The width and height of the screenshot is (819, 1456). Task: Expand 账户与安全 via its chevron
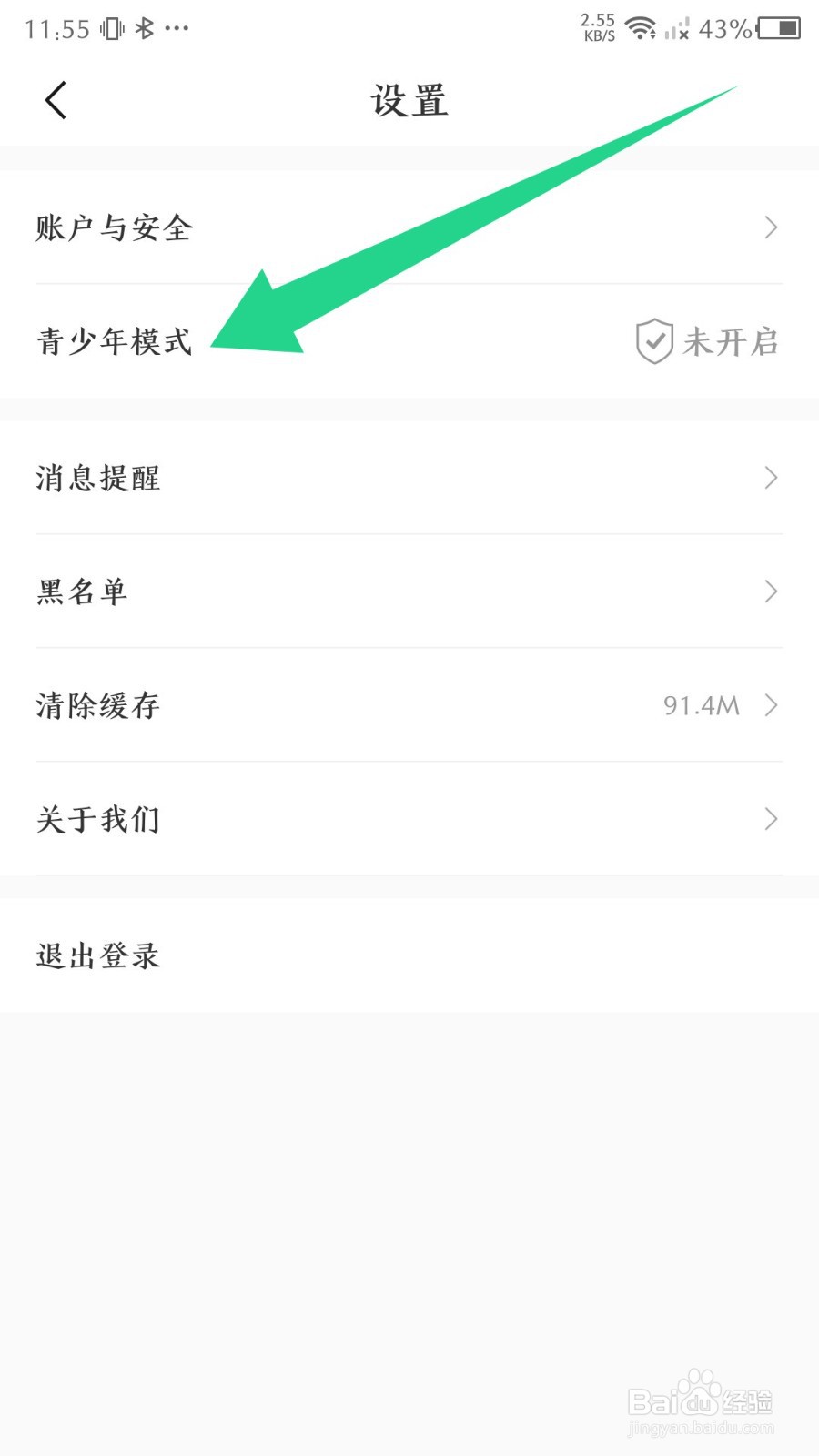click(x=771, y=227)
